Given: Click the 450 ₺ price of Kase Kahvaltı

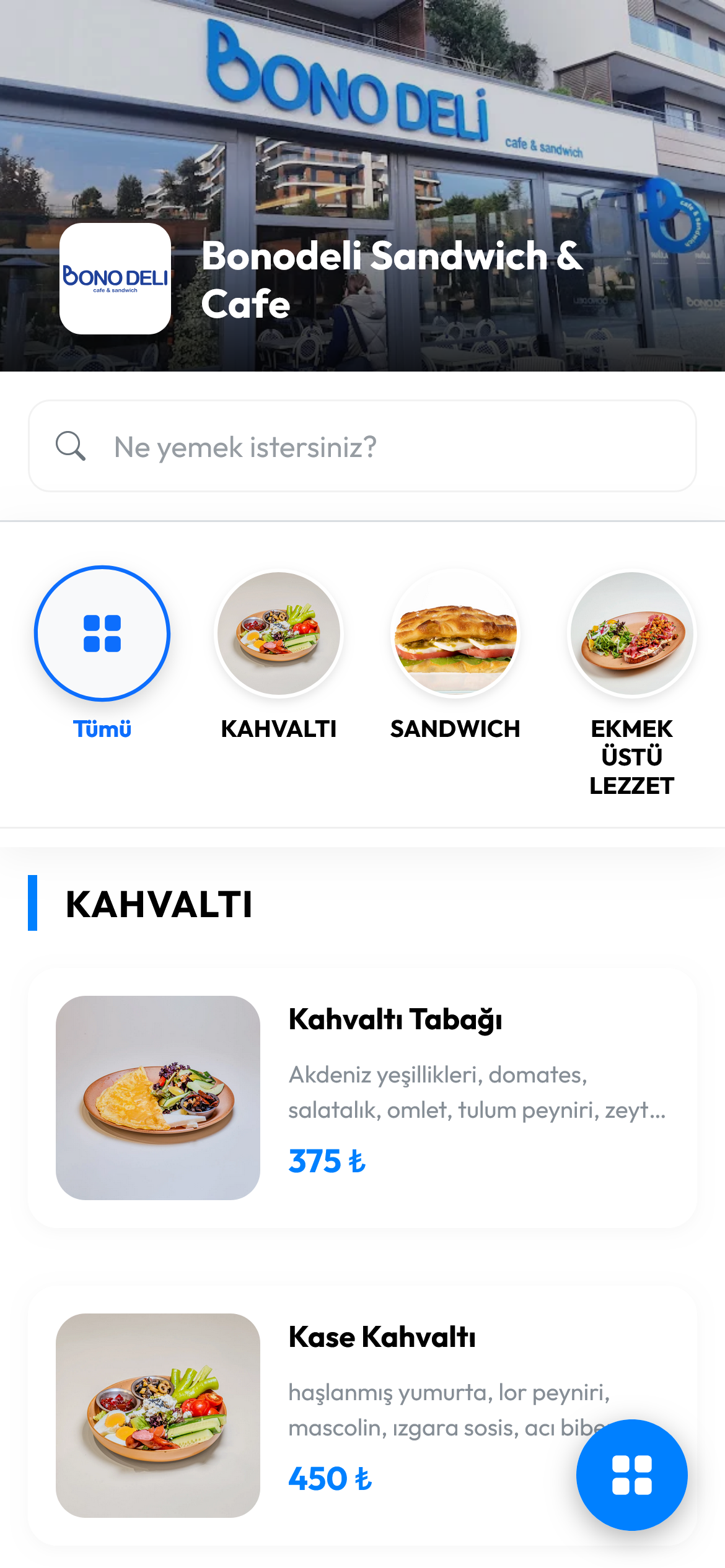Looking at the screenshot, I should [x=329, y=1480].
